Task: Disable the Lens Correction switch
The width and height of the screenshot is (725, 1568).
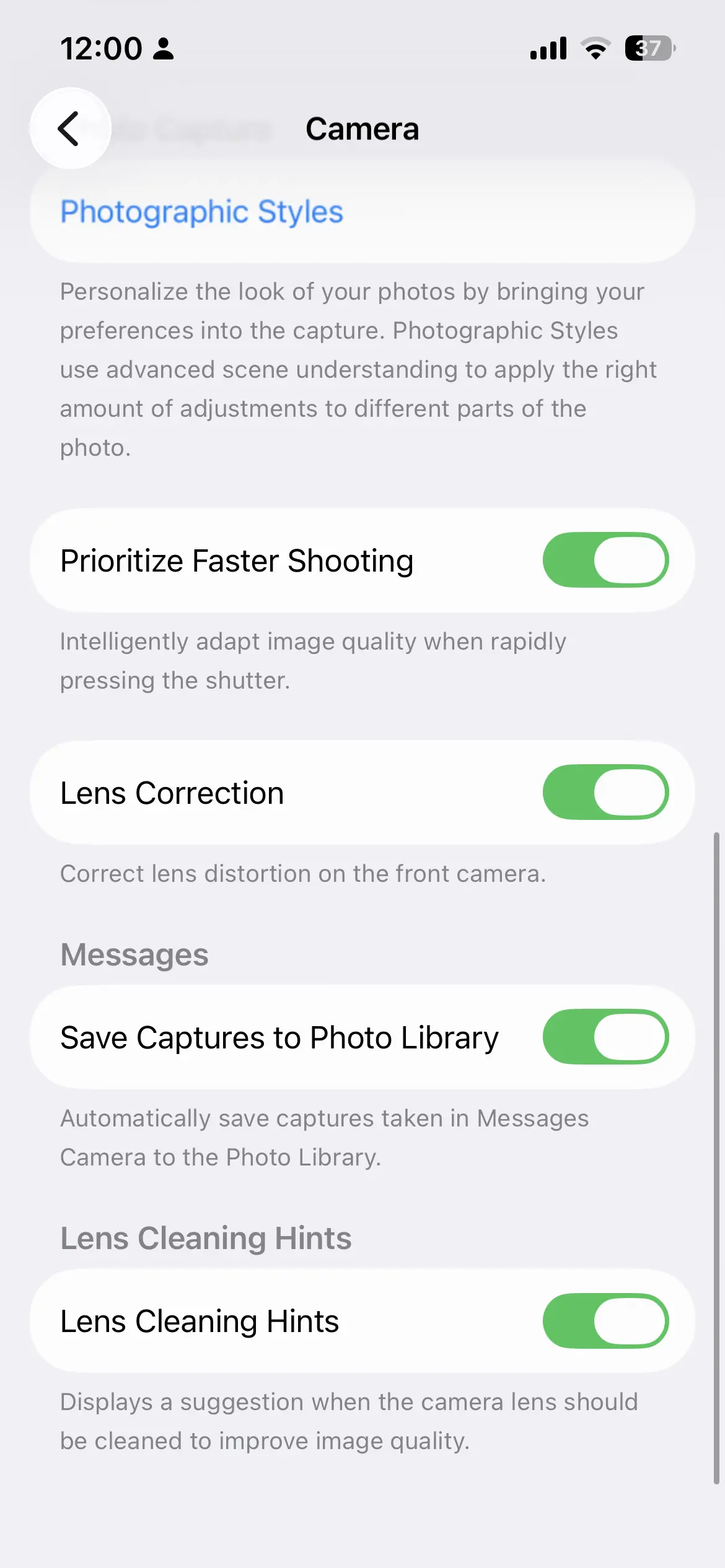Action: click(x=605, y=793)
